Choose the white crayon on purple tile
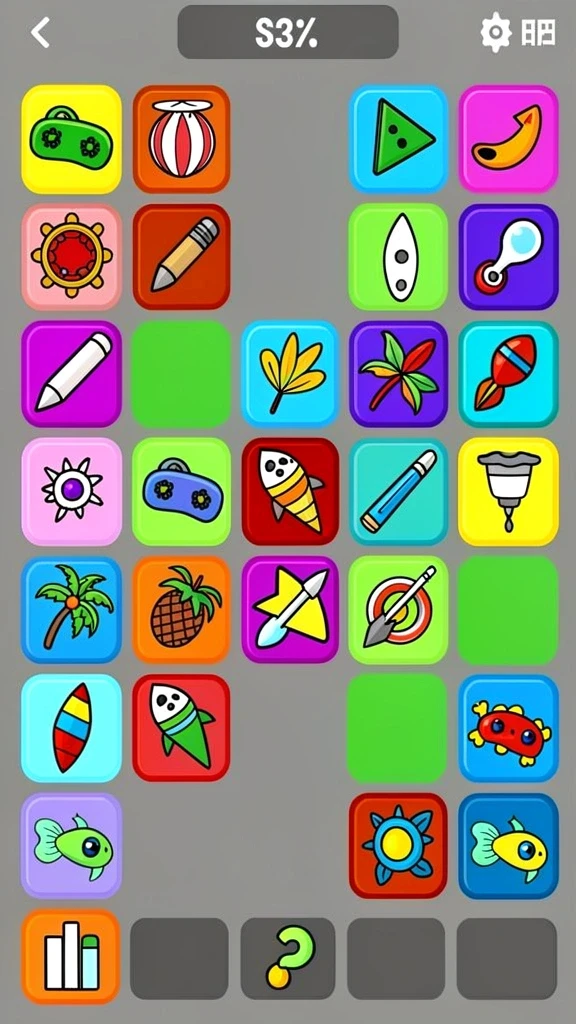This screenshot has width=576, height=1024. coord(71,374)
